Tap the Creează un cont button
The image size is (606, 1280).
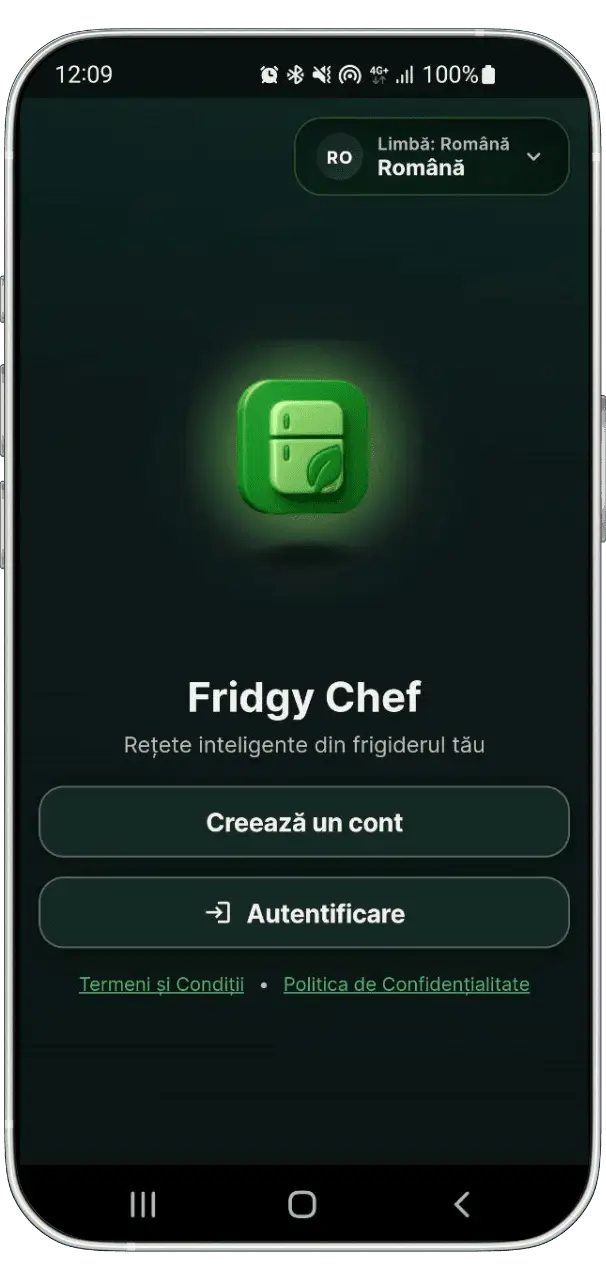pos(304,822)
